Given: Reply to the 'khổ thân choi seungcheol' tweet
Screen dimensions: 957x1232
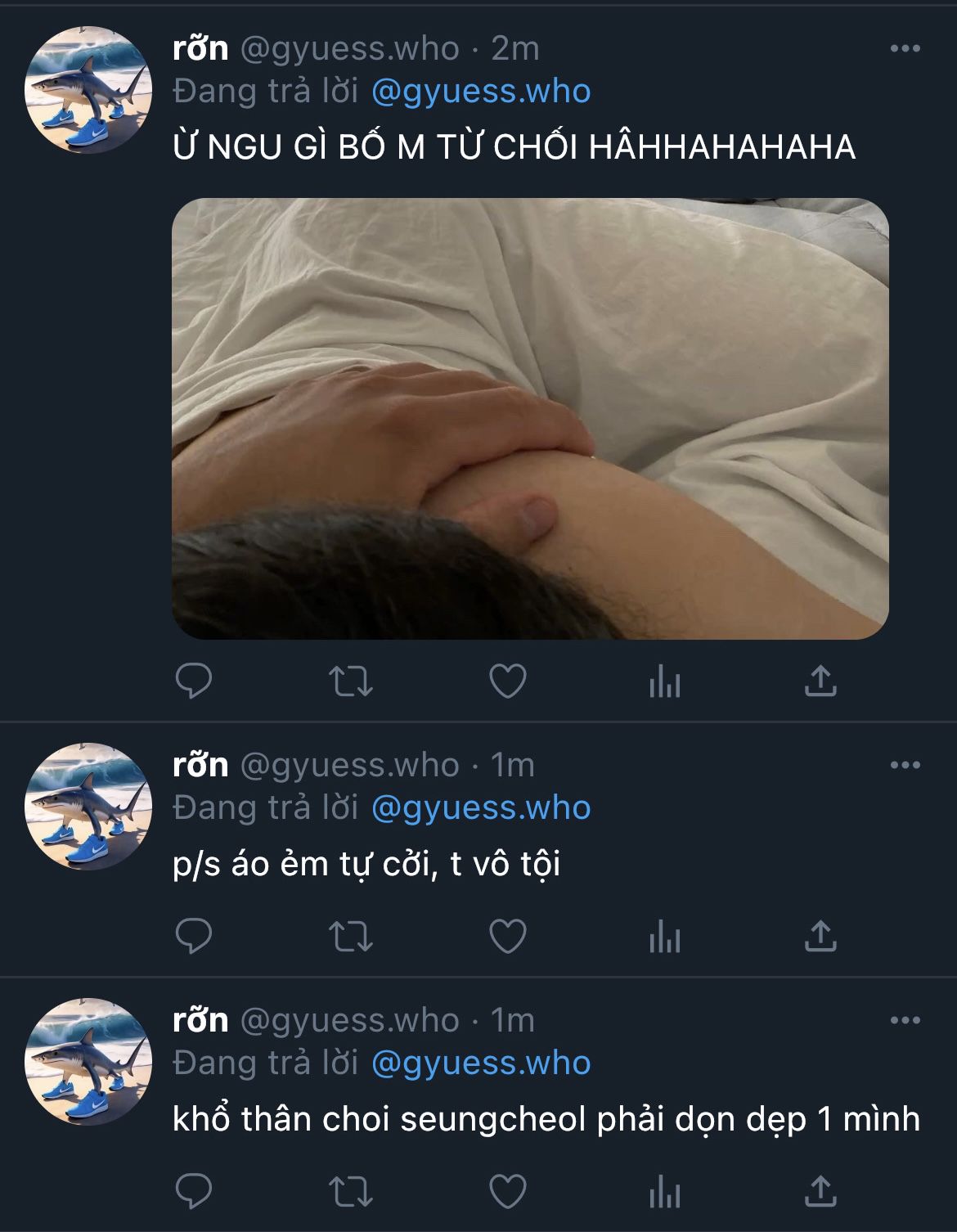Looking at the screenshot, I should [194, 1191].
